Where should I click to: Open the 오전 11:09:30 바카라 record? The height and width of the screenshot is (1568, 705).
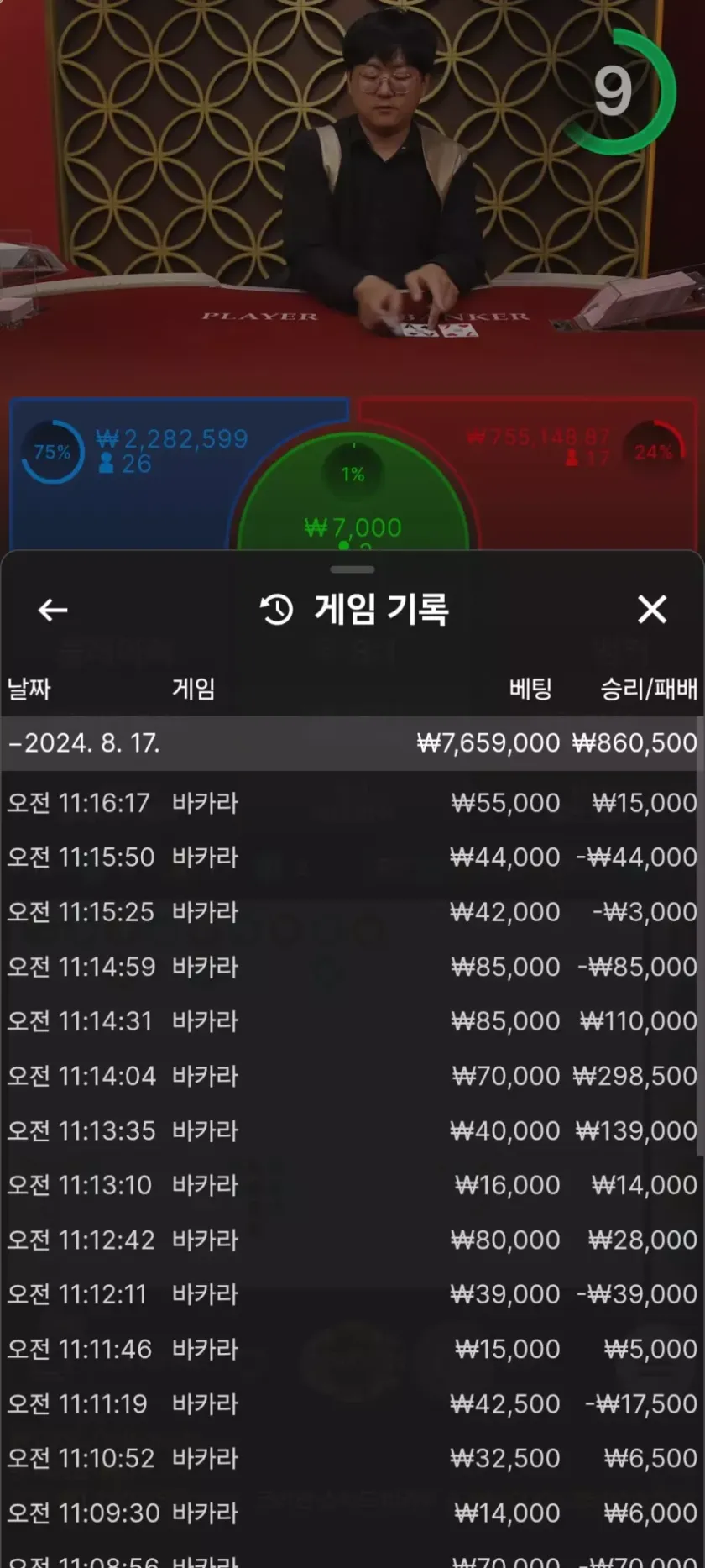point(352,1513)
